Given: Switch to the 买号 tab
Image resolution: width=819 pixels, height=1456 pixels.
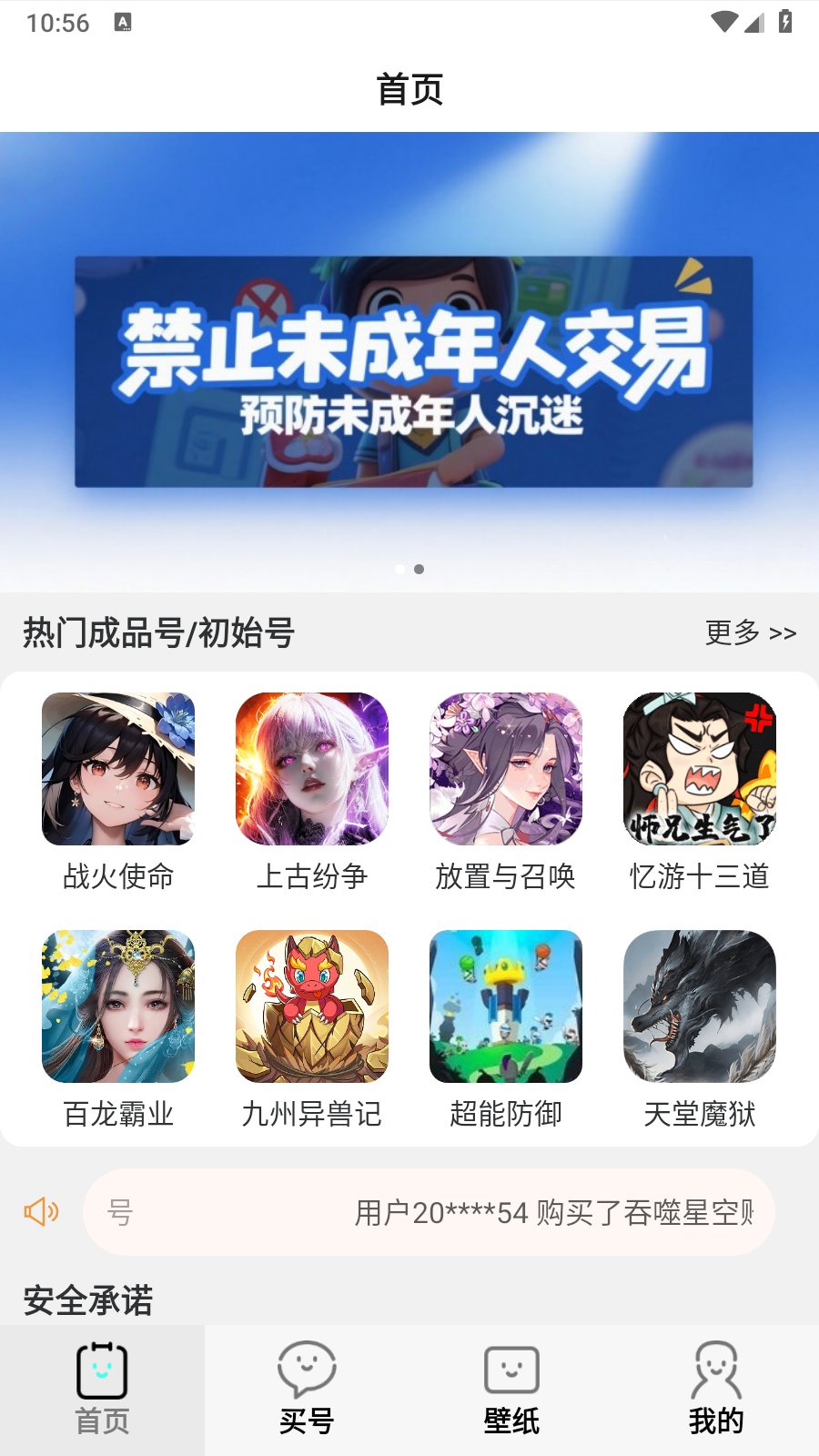Looking at the screenshot, I should [x=308, y=1390].
